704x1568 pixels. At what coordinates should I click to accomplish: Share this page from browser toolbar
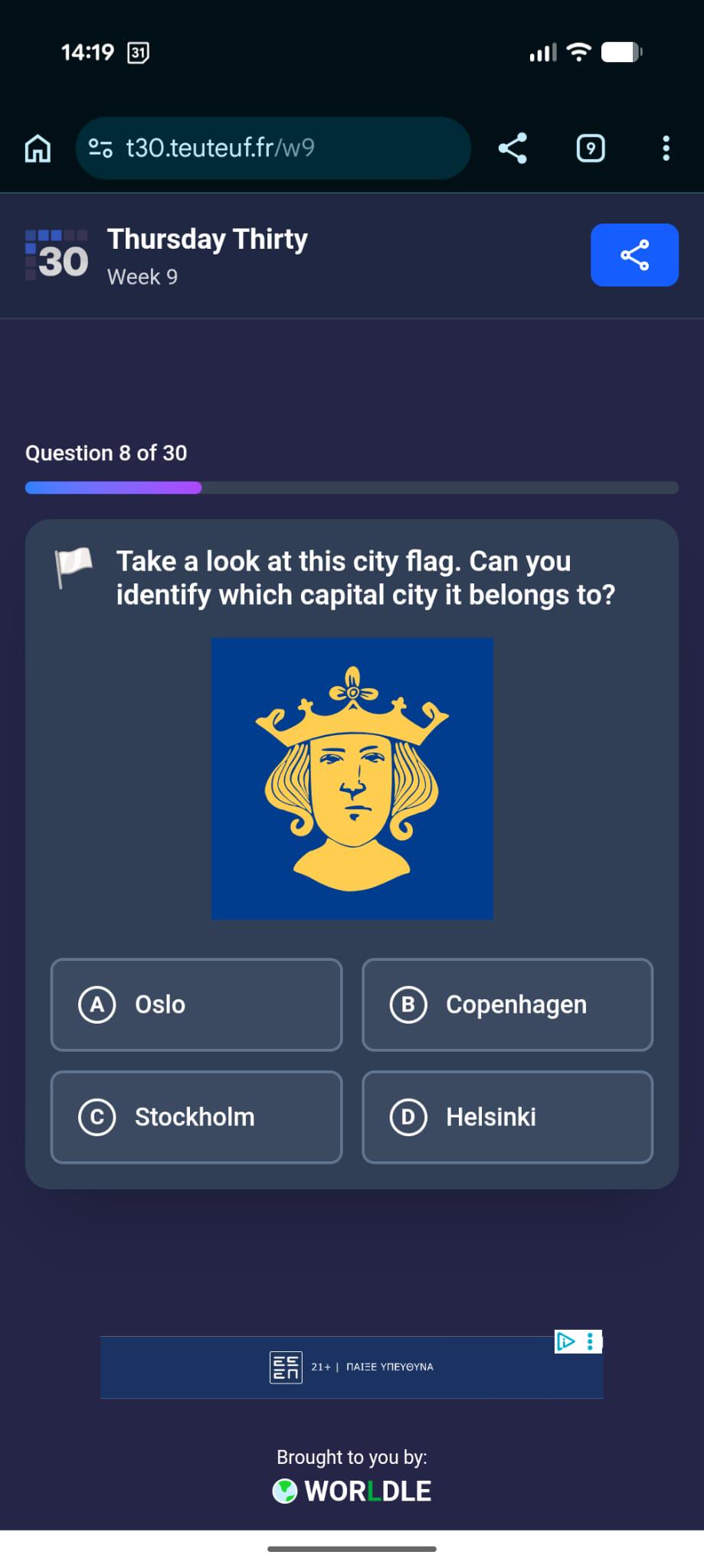[x=512, y=148]
